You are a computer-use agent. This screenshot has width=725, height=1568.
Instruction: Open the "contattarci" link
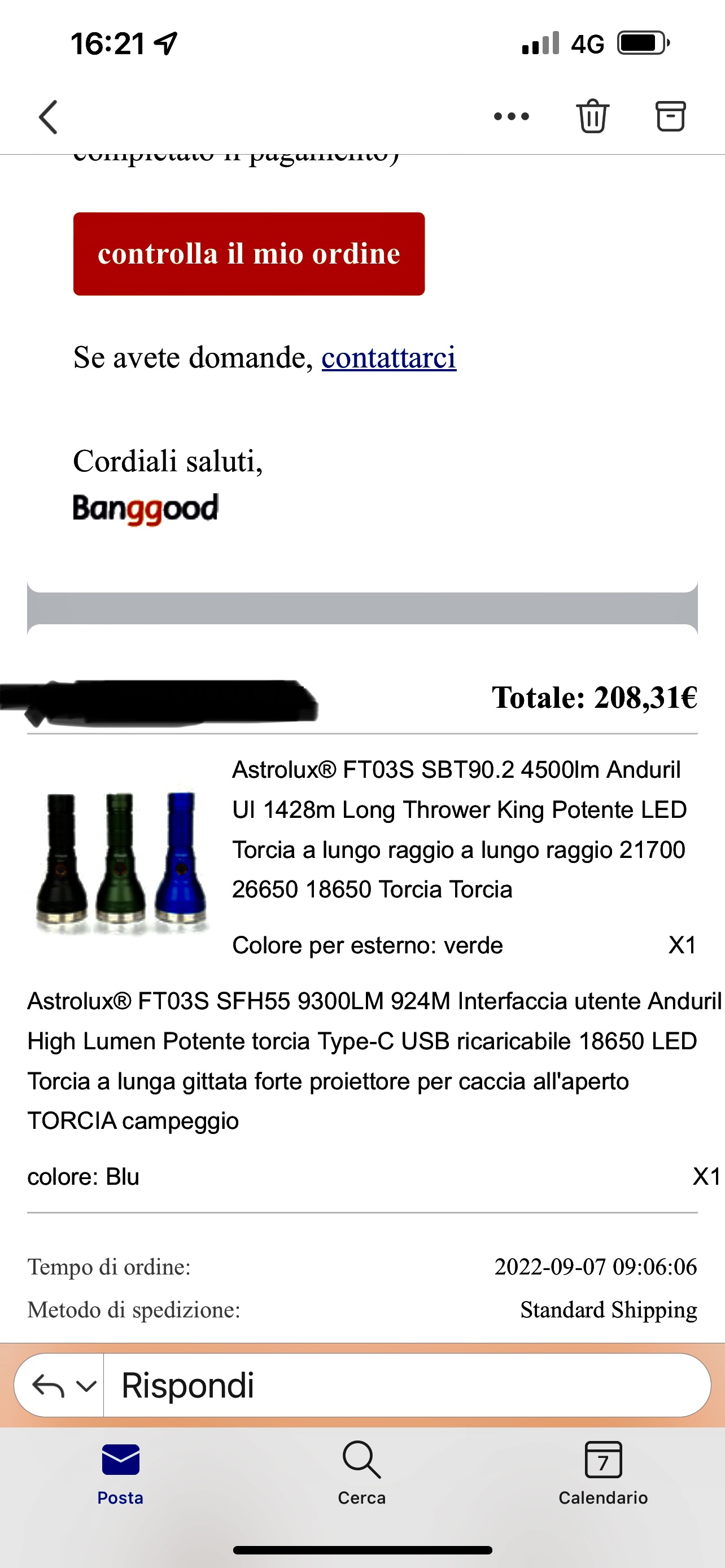[389, 357]
